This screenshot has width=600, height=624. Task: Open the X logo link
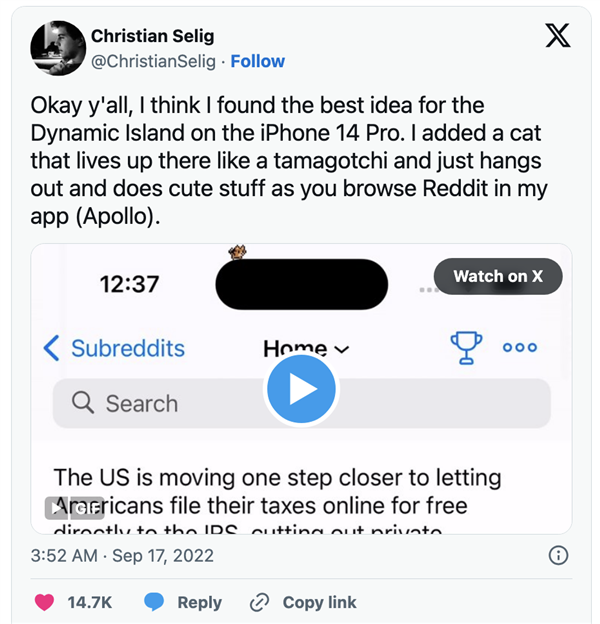tap(558, 38)
